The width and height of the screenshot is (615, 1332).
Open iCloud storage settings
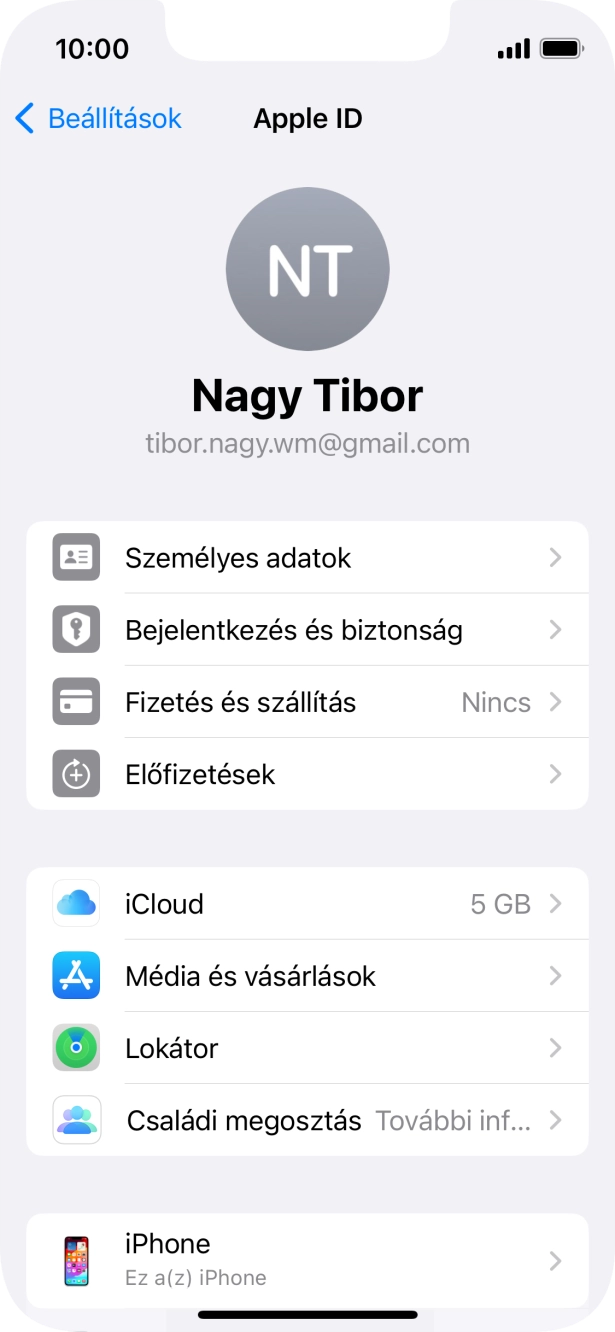307,904
